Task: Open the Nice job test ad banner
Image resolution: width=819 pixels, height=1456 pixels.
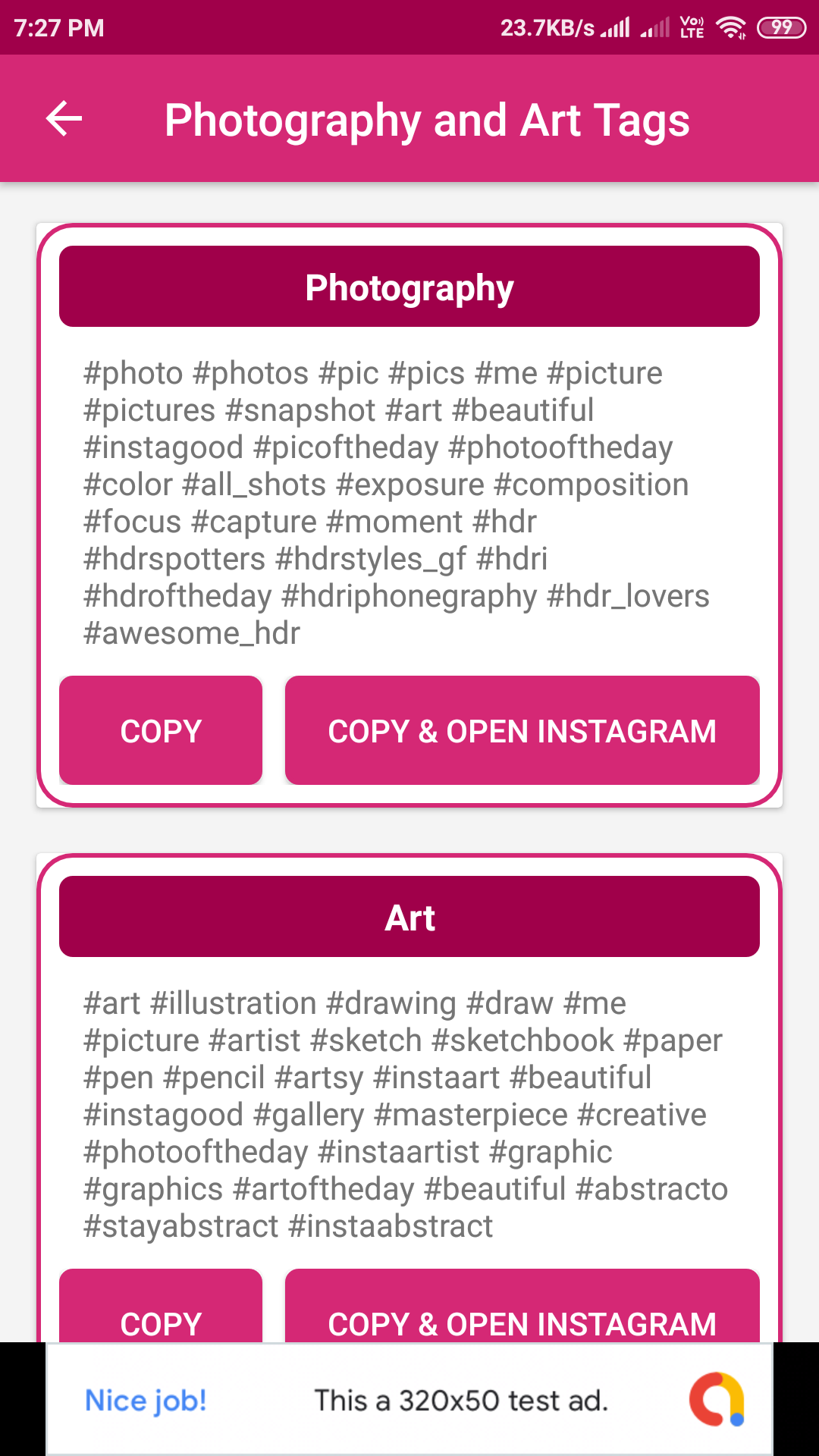Action: click(409, 1400)
